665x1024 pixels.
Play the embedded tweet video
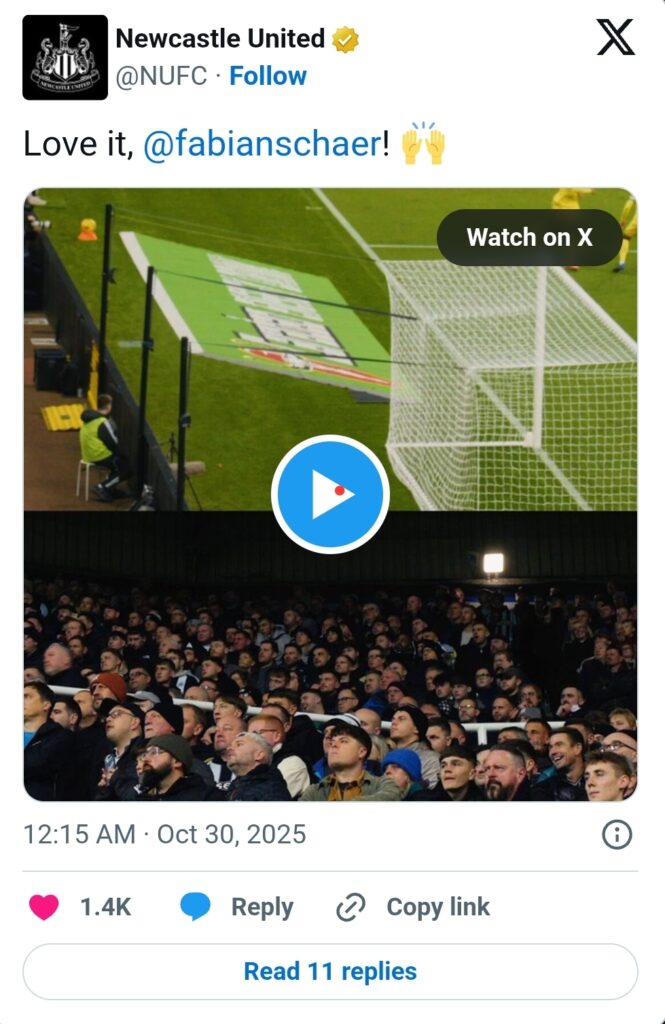click(x=330, y=494)
